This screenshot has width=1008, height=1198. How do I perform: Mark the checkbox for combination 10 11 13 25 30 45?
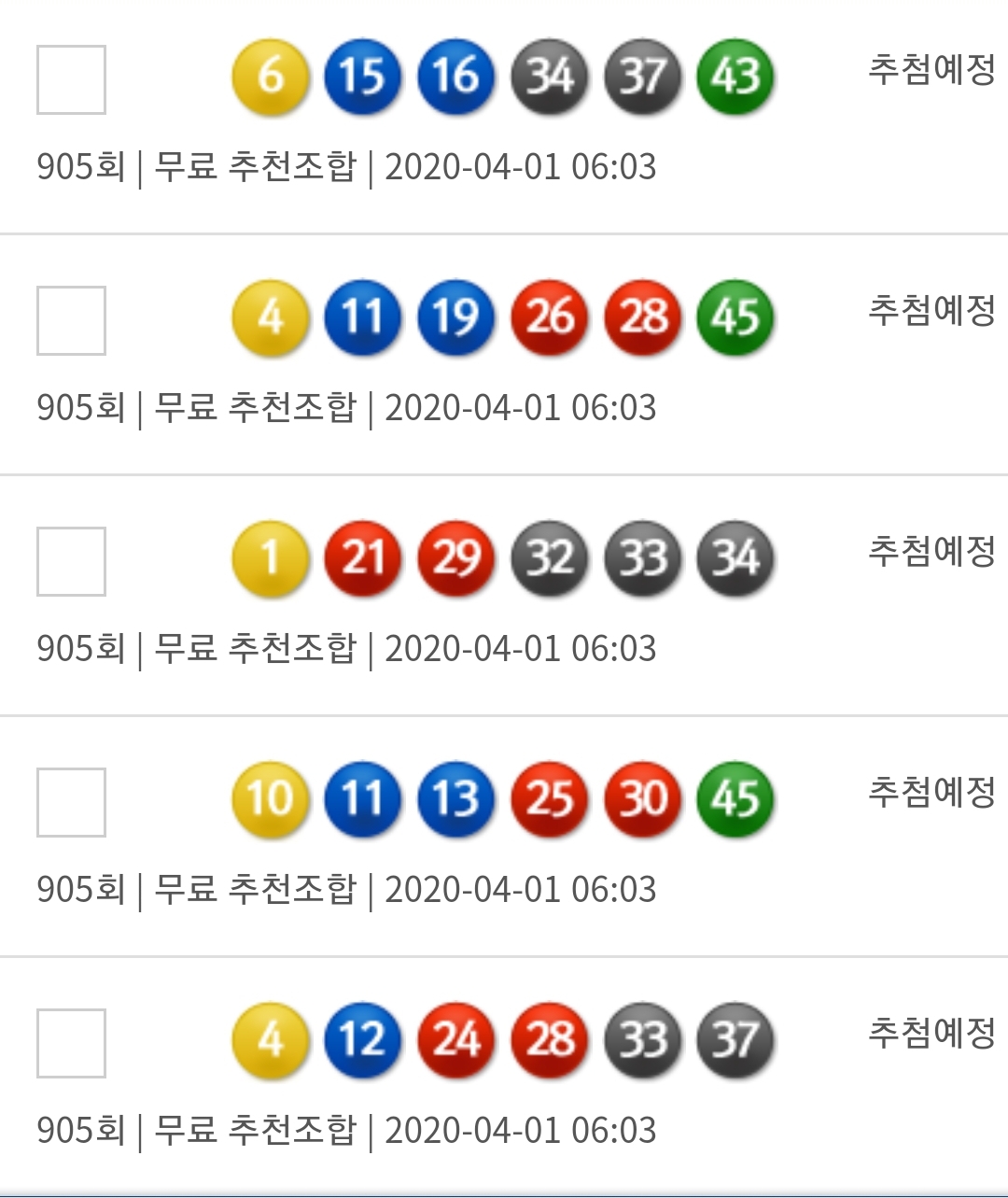(71, 803)
